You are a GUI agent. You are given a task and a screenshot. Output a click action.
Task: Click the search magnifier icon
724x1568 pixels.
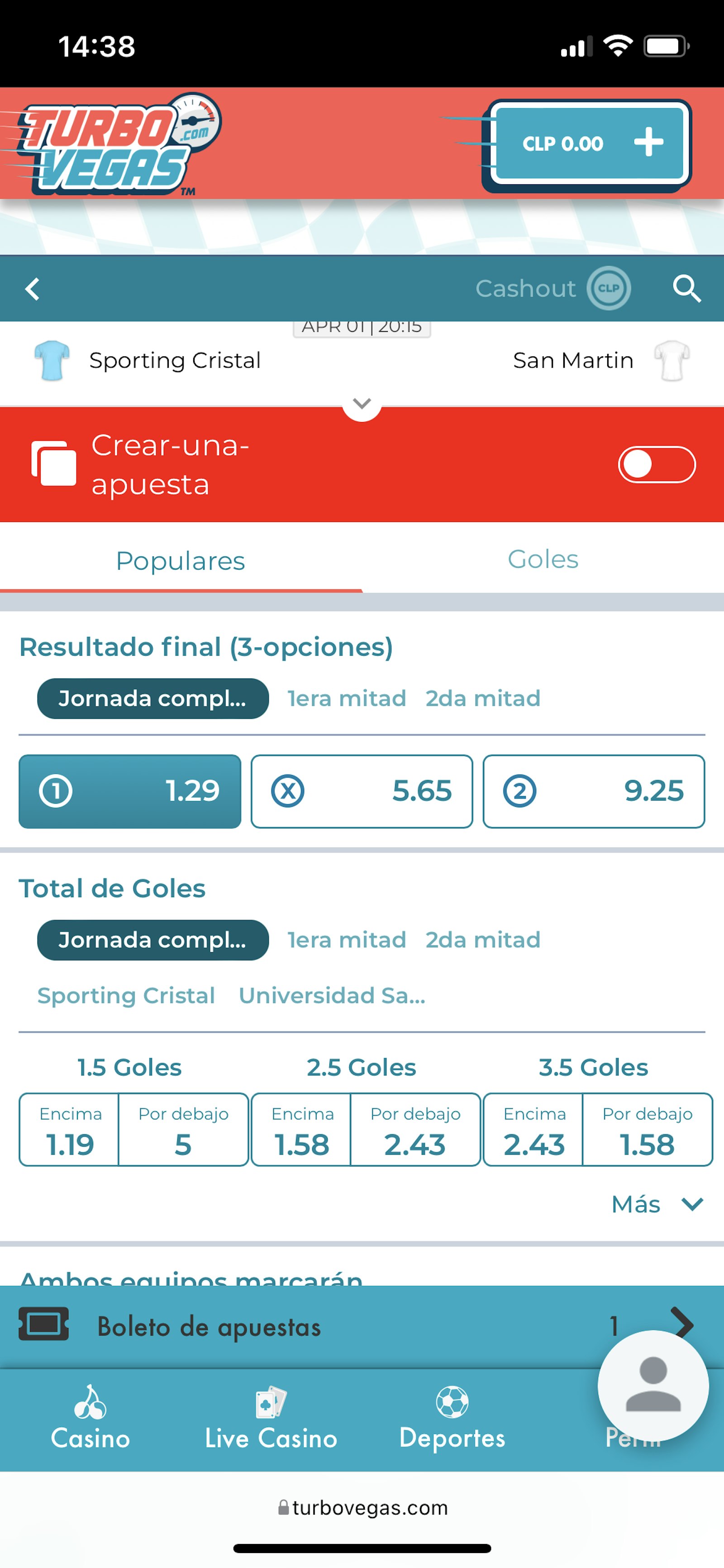687,288
